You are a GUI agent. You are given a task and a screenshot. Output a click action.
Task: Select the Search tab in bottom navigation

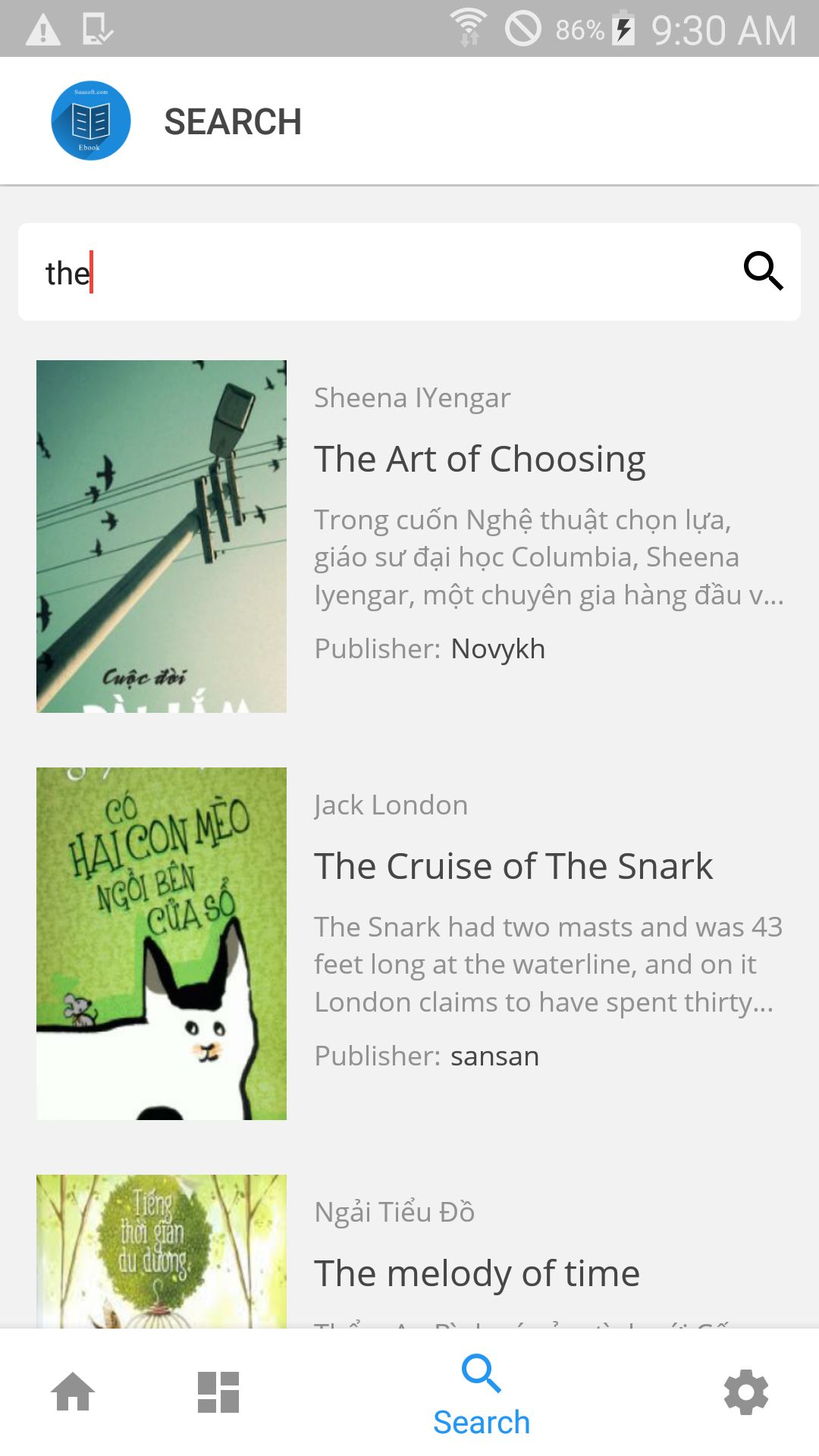[482, 1395]
